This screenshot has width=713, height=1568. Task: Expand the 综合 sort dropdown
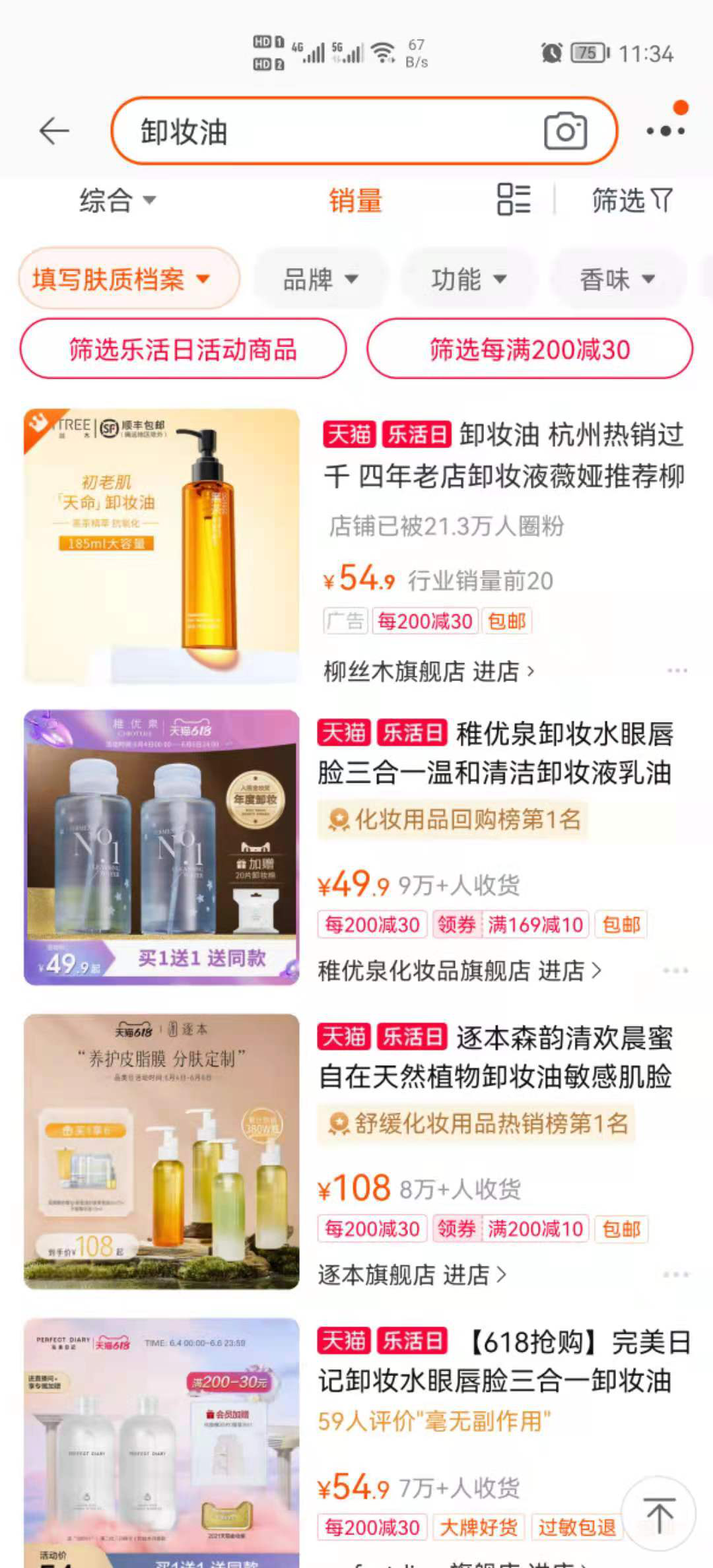coord(118,200)
